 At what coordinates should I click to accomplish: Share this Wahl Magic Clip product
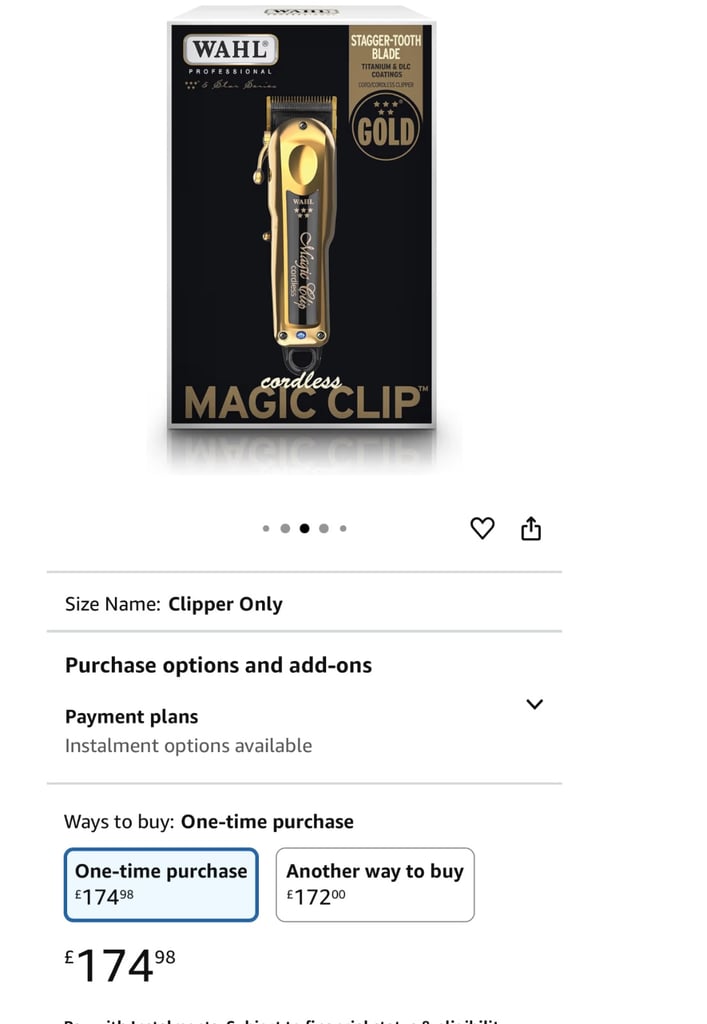531,528
